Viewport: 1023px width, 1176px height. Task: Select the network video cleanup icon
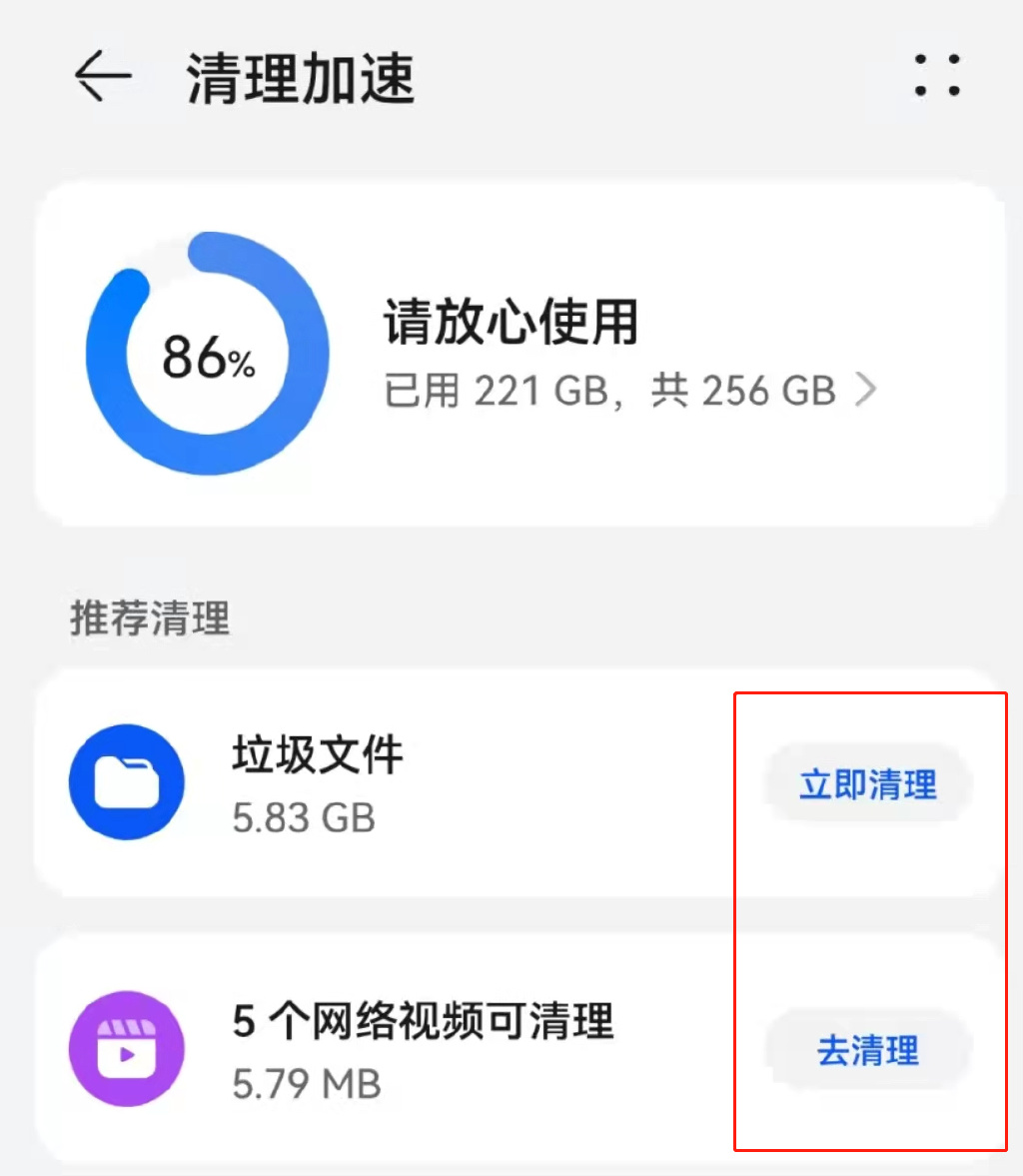coord(126,1047)
